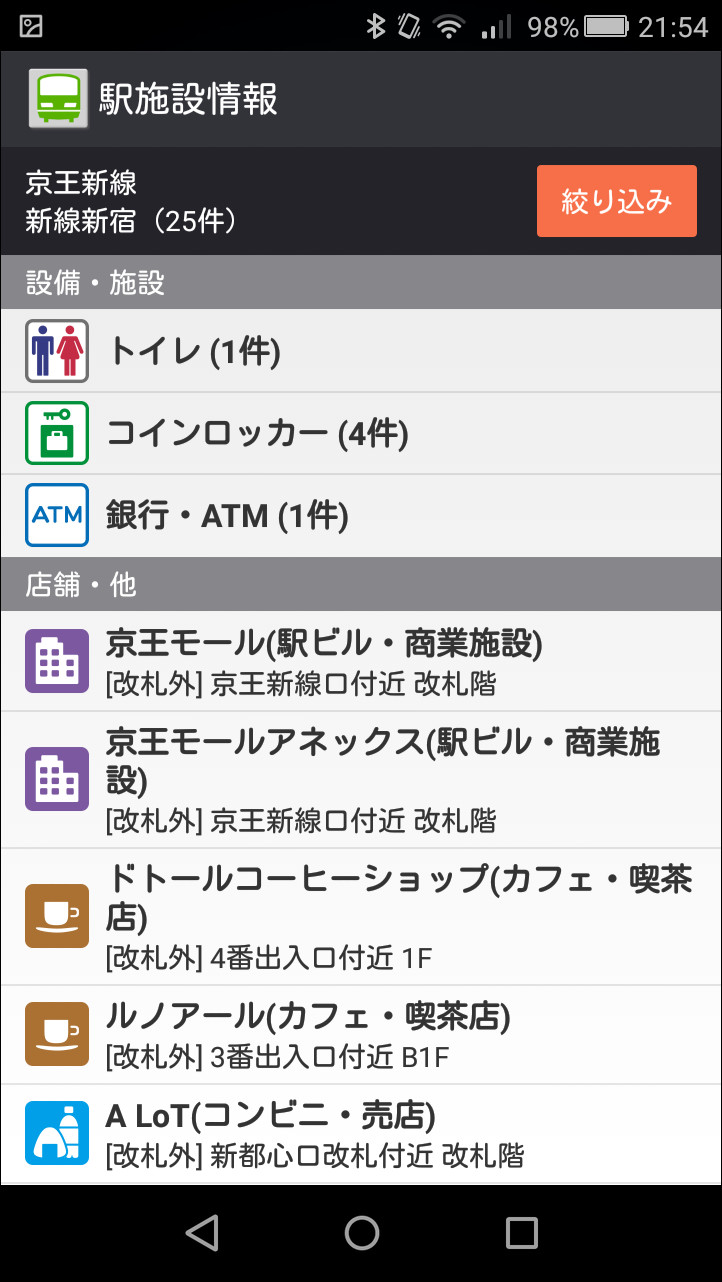Viewport: 722px width, 1282px height.
Task: View ドトールコーヒーショップ details
Action: [360, 917]
